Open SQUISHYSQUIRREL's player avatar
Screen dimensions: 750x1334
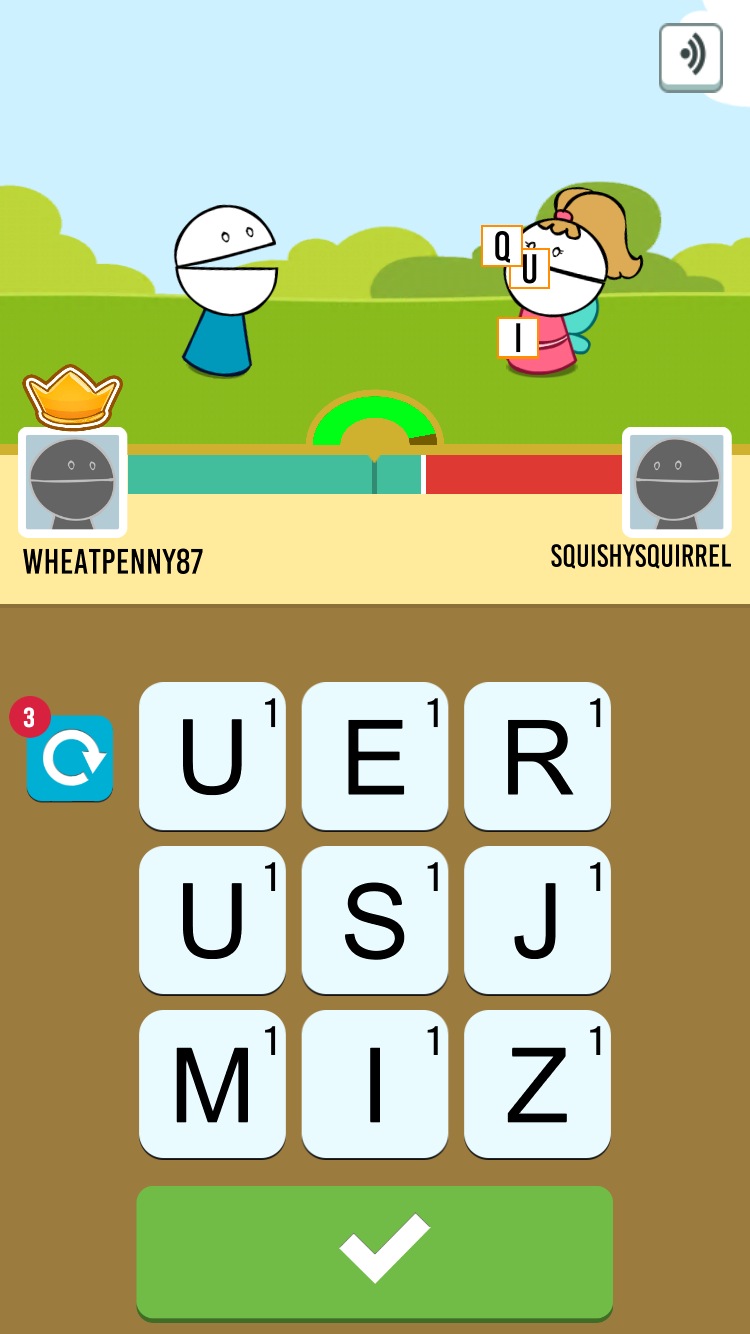pyautogui.click(x=677, y=482)
